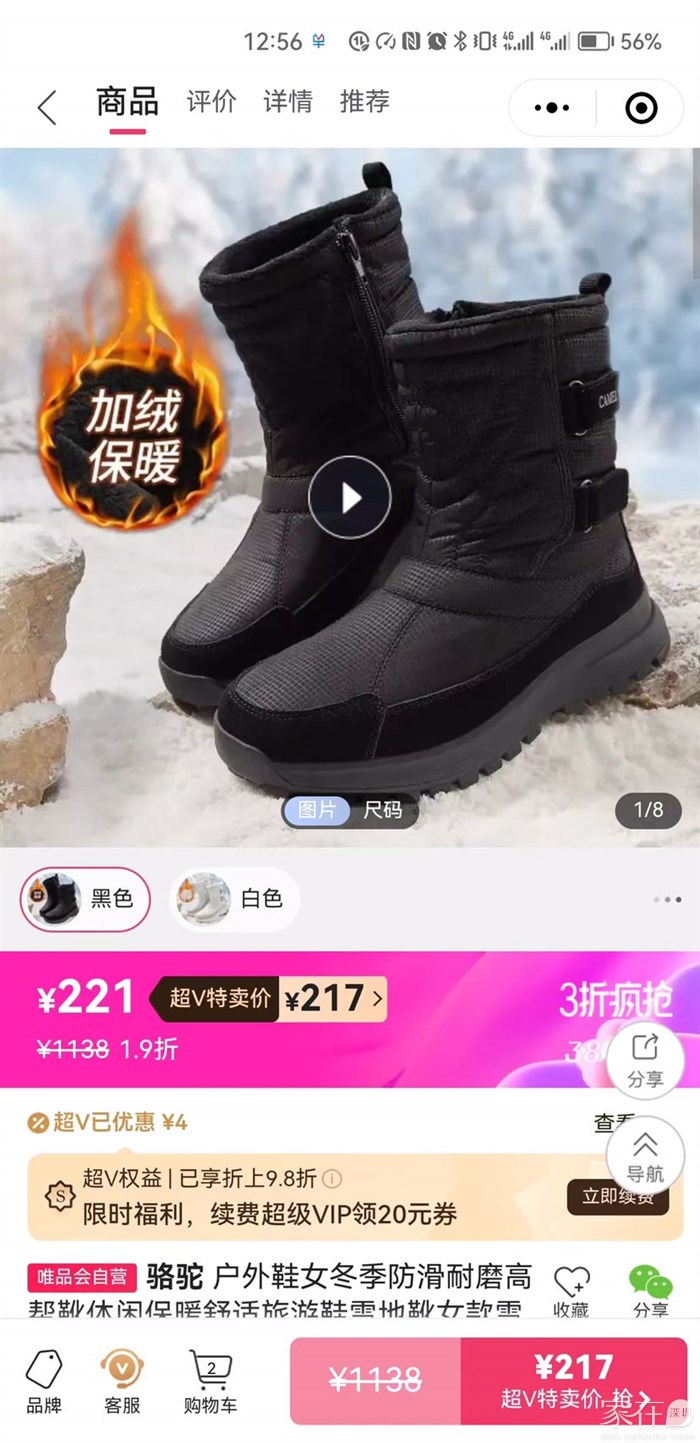This screenshot has width=700, height=1443.
Task: Open the 品牌 page
Action: (44, 1381)
